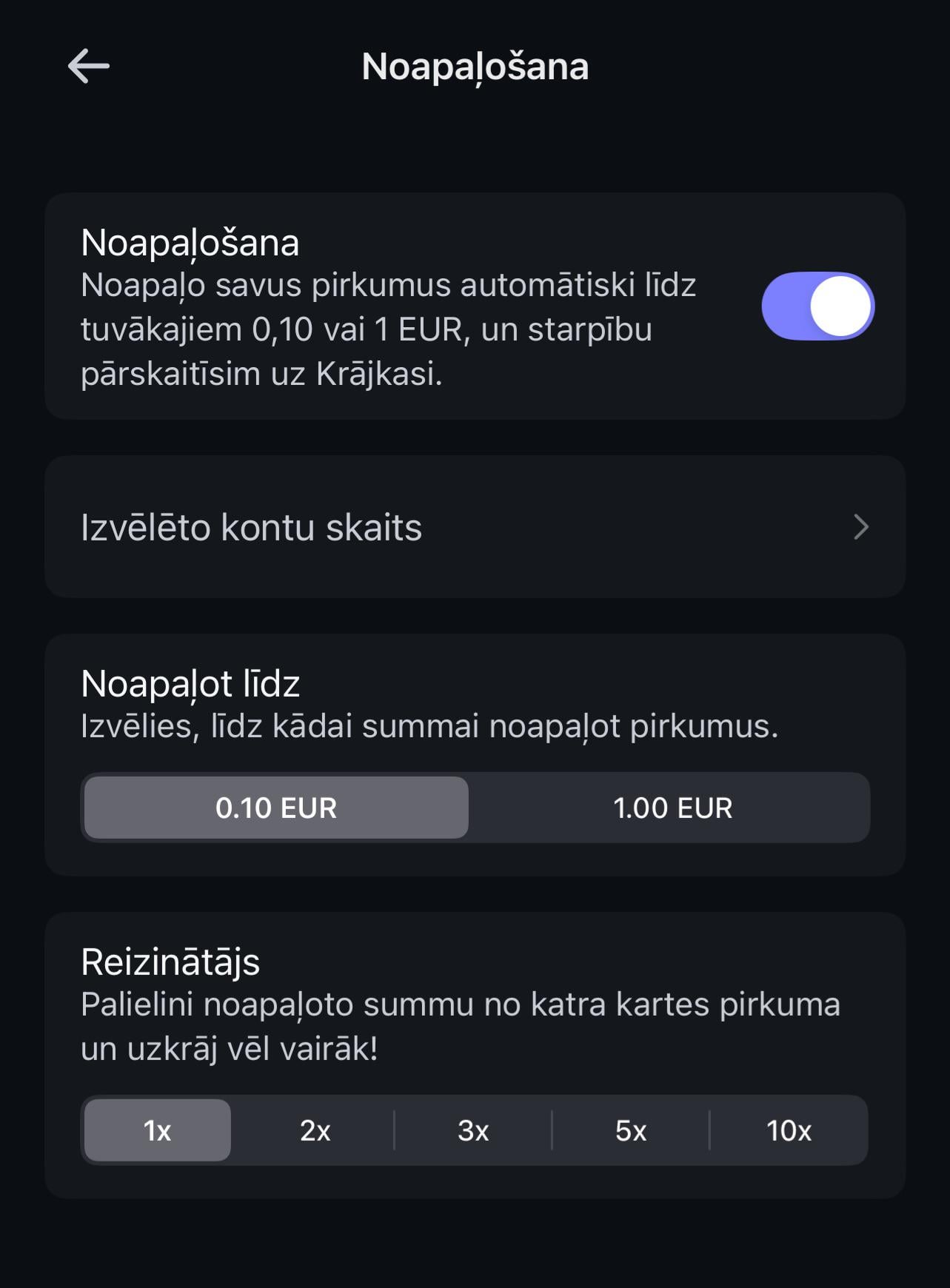The height and width of the screenshot is (1288, 950).
Task: Pick the 5x multiplier
Action: (631, 1130)
